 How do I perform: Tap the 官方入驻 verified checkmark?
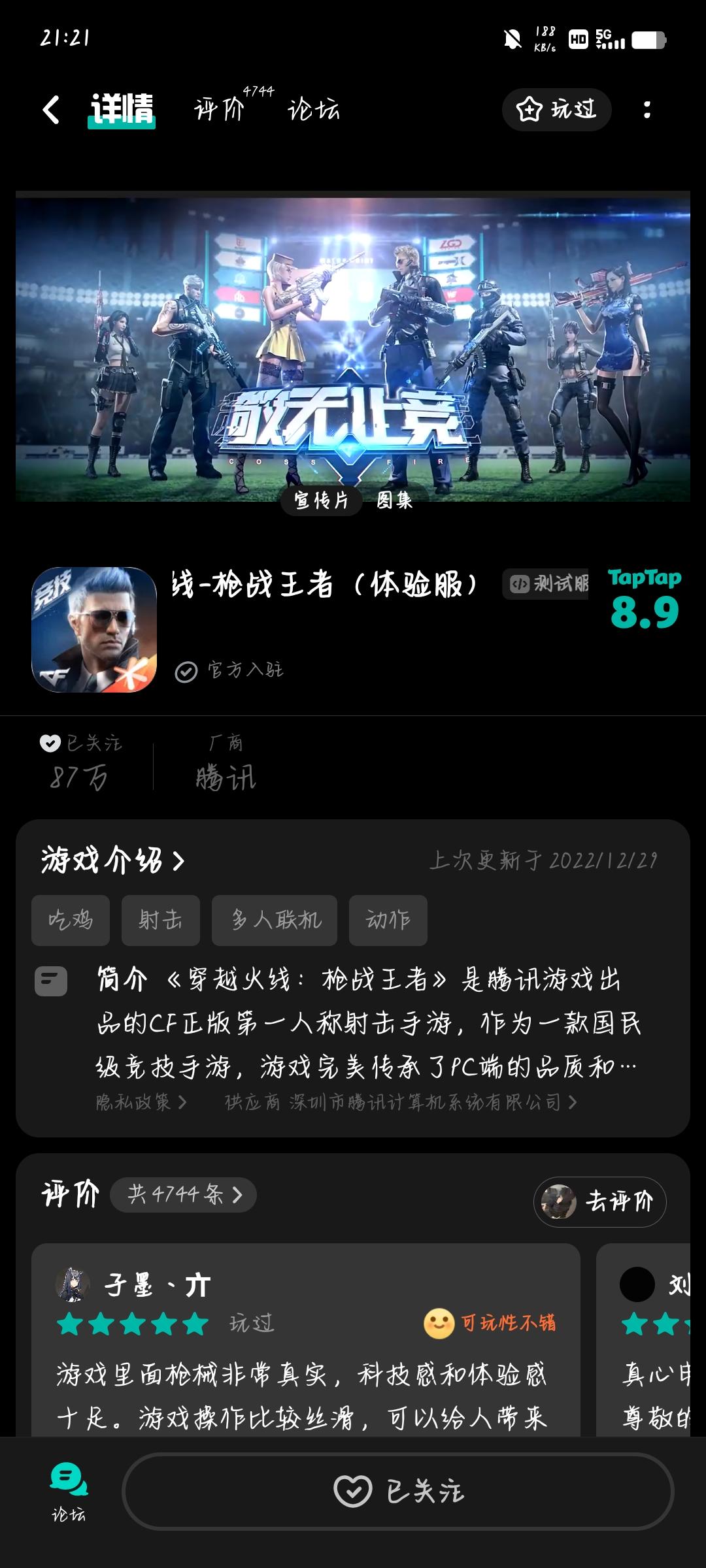pyautogui.click(x=186, y=671)
